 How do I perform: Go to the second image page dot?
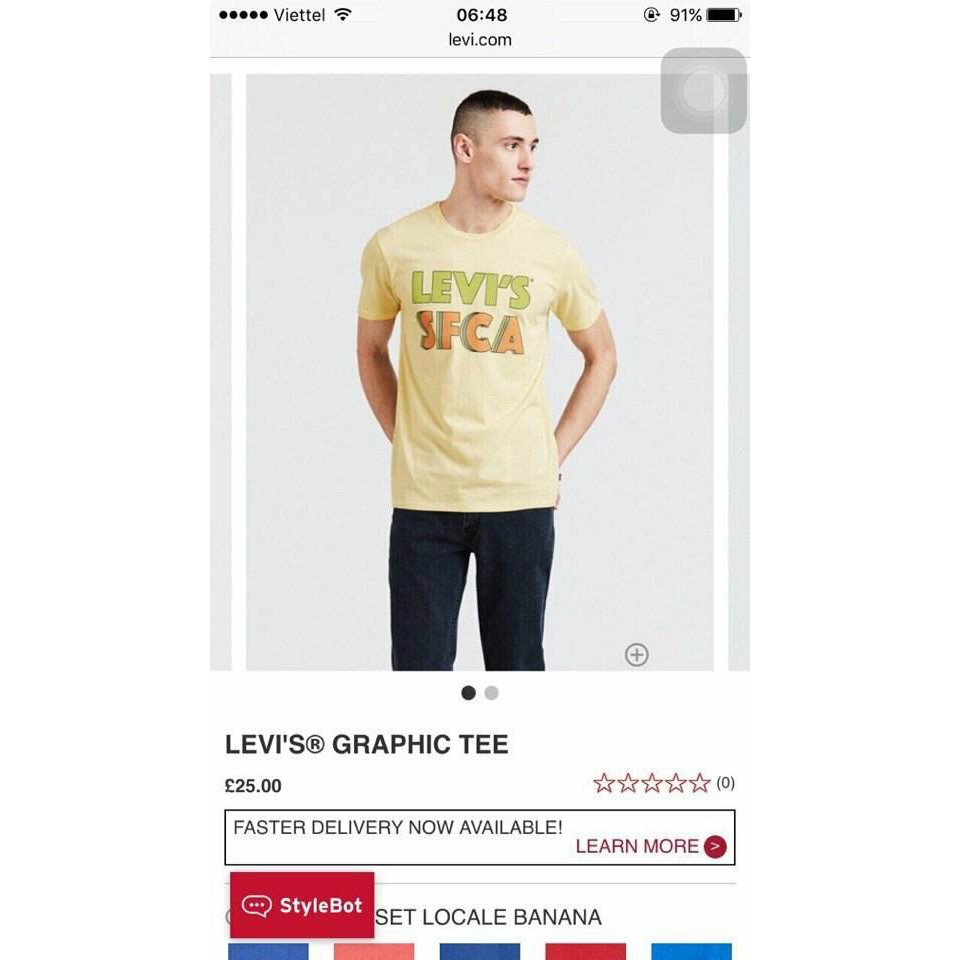[x=491, y=693]
